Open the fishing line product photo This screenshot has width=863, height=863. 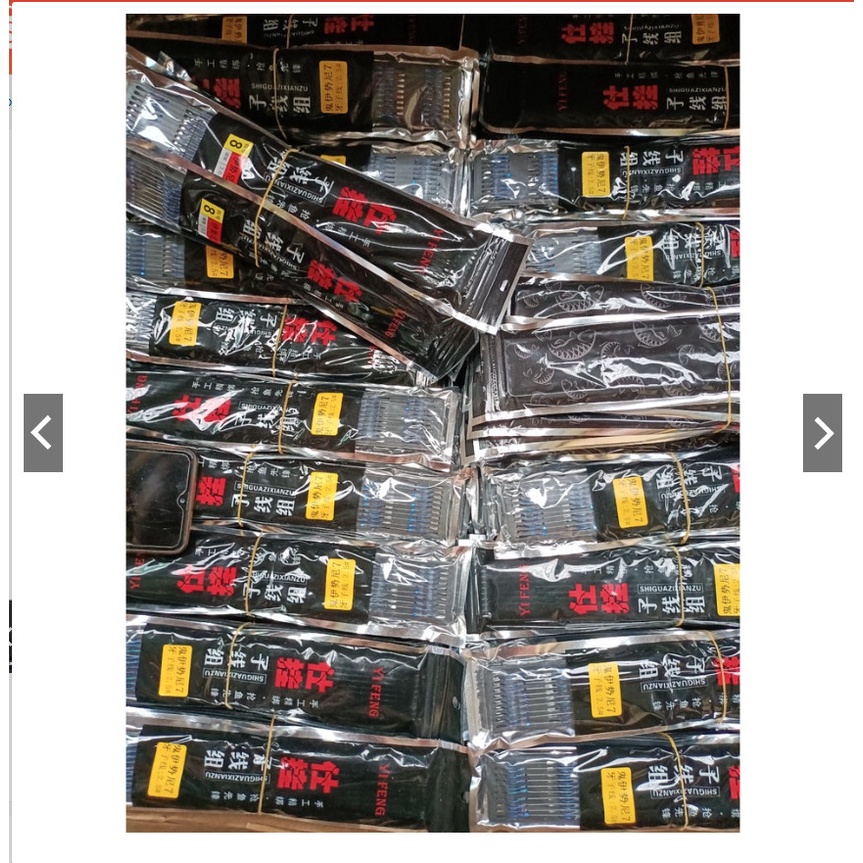(x=432, y=422)
